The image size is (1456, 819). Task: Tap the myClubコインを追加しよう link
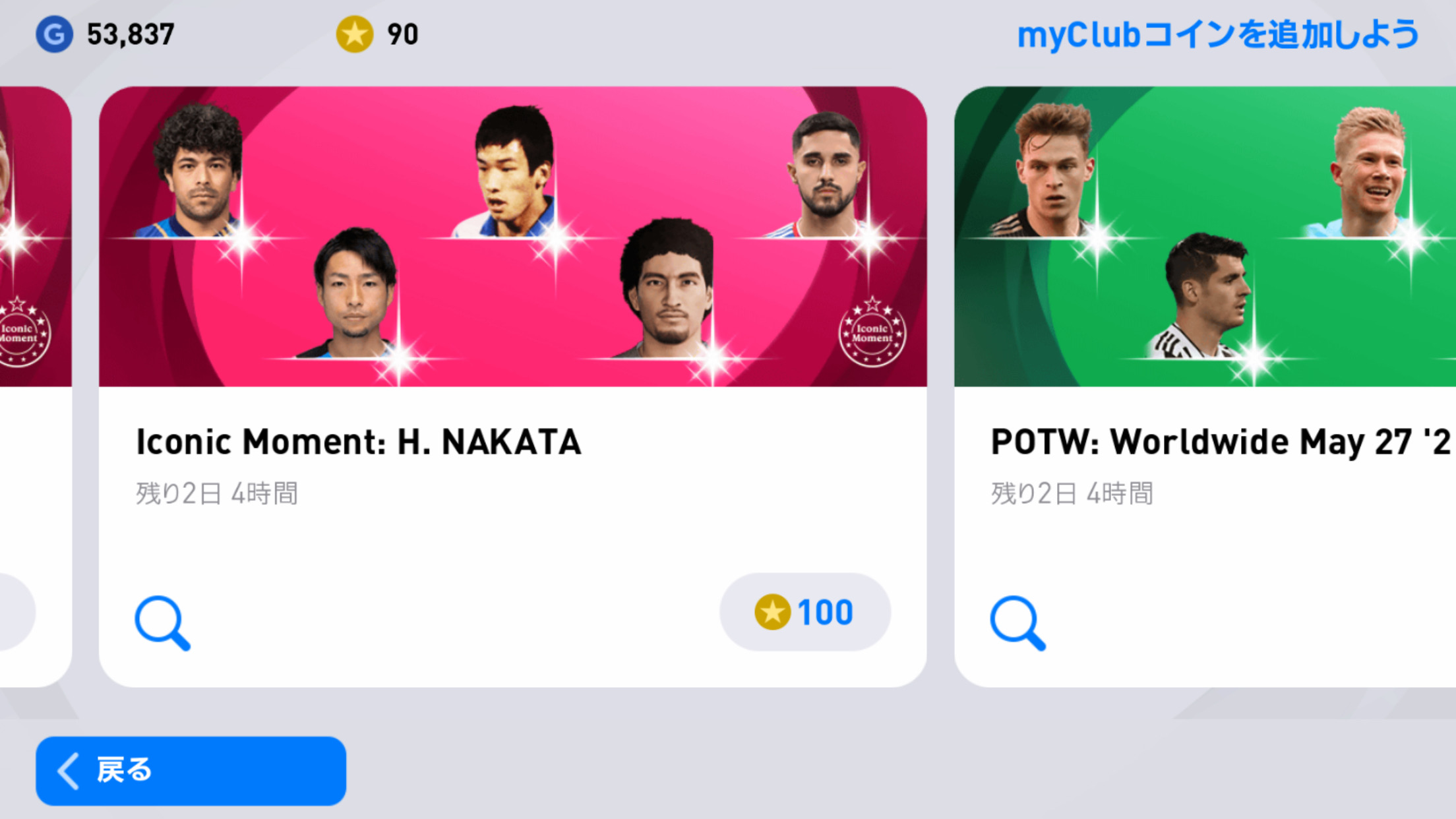pyautogui.click(x=1217, y=35)
